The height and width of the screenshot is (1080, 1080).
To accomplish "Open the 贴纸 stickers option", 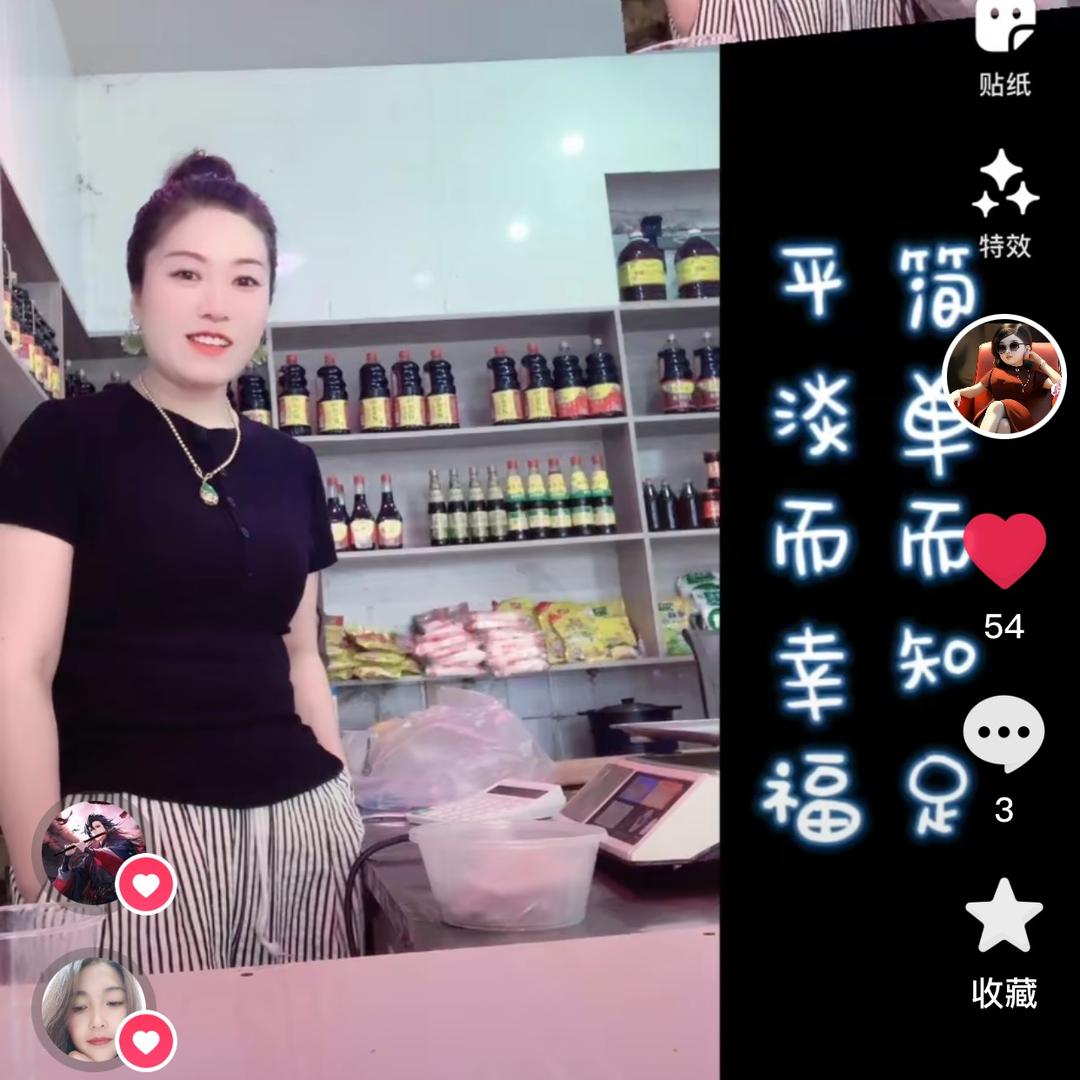I will click(1005, 48).
